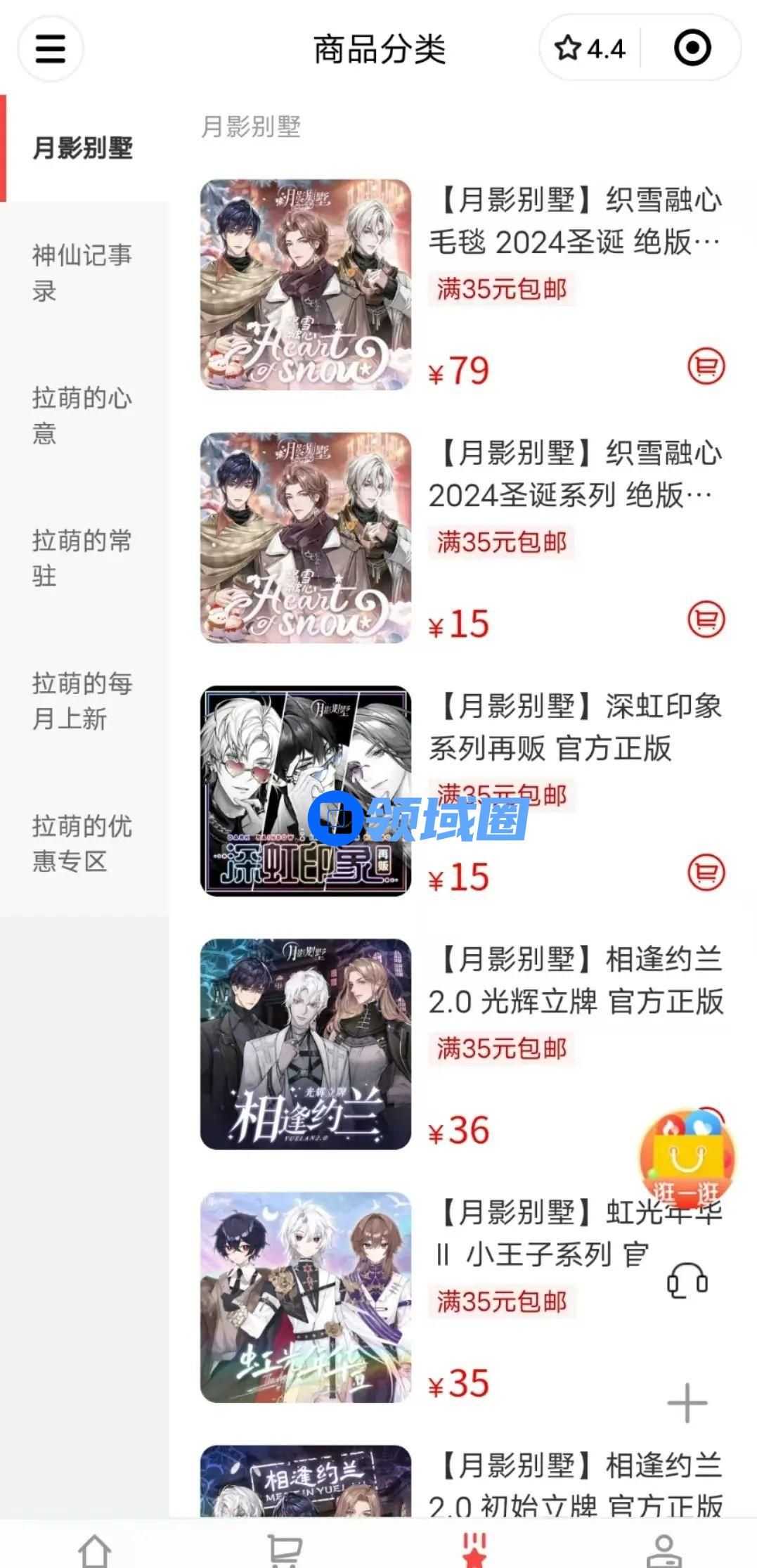Open the hamburger menu button

point(50,49)
